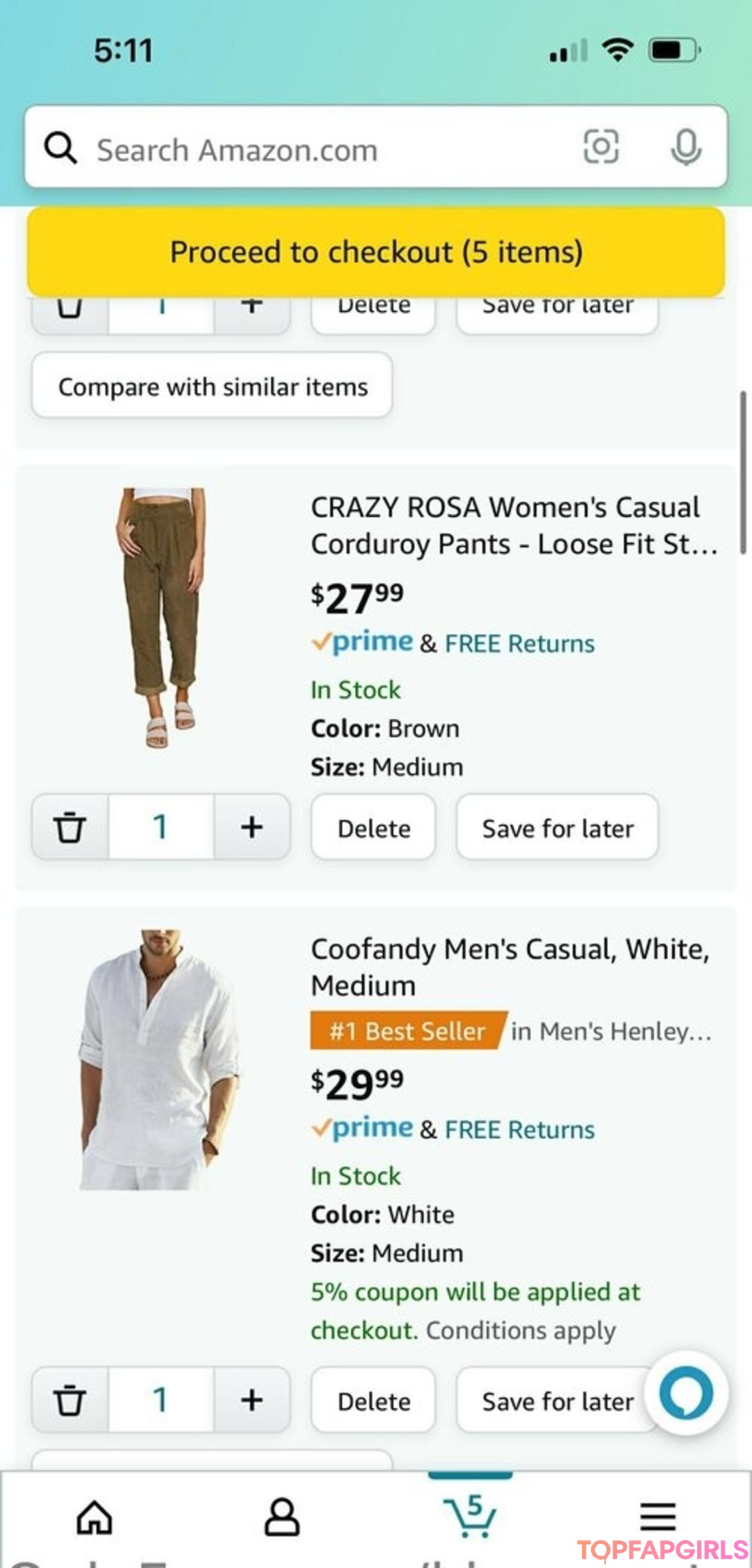
Task: Open the camera lens scanner icon
Action: [x=601, y=147]
